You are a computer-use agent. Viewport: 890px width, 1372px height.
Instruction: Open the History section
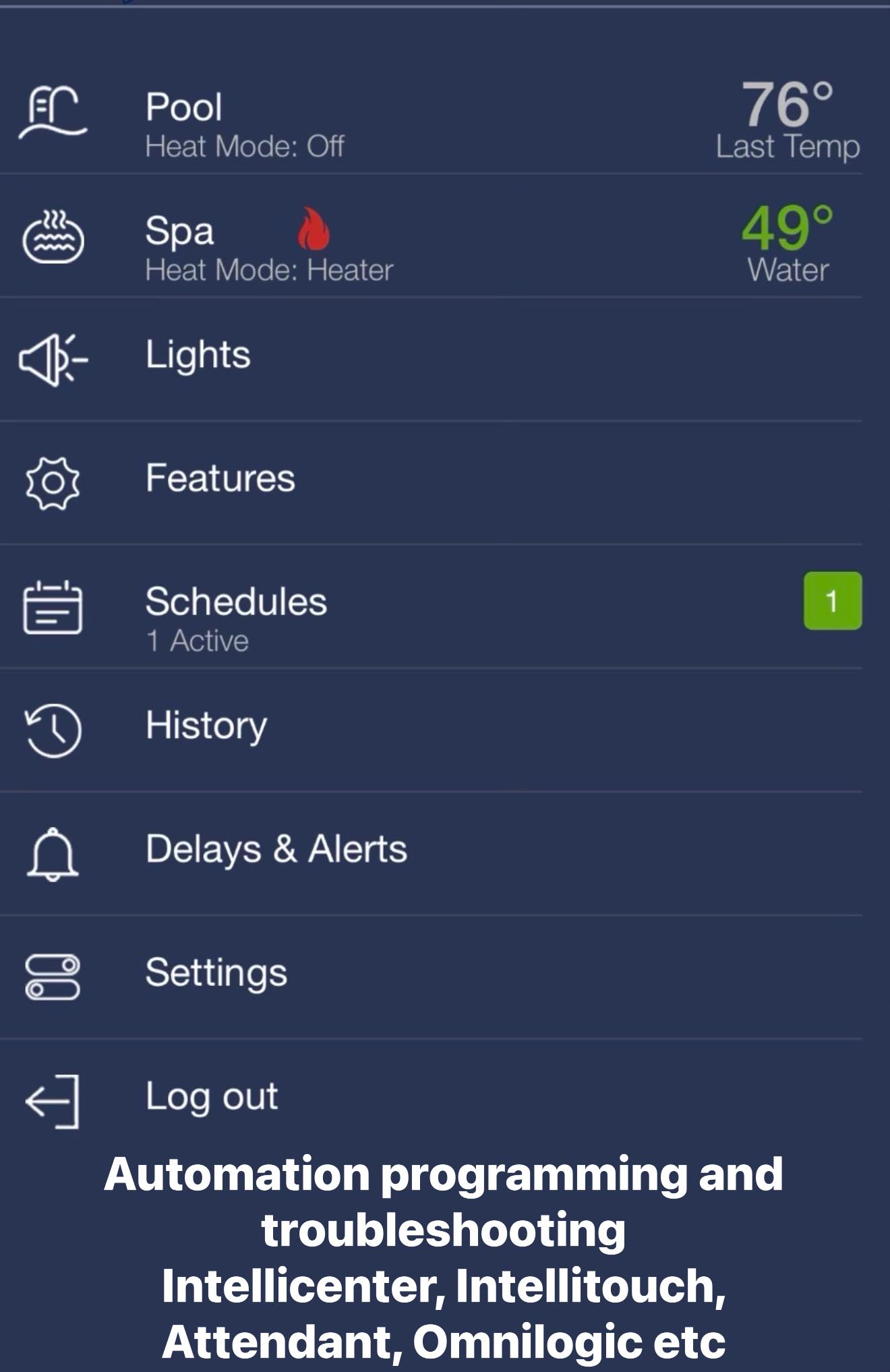point(206,727)
